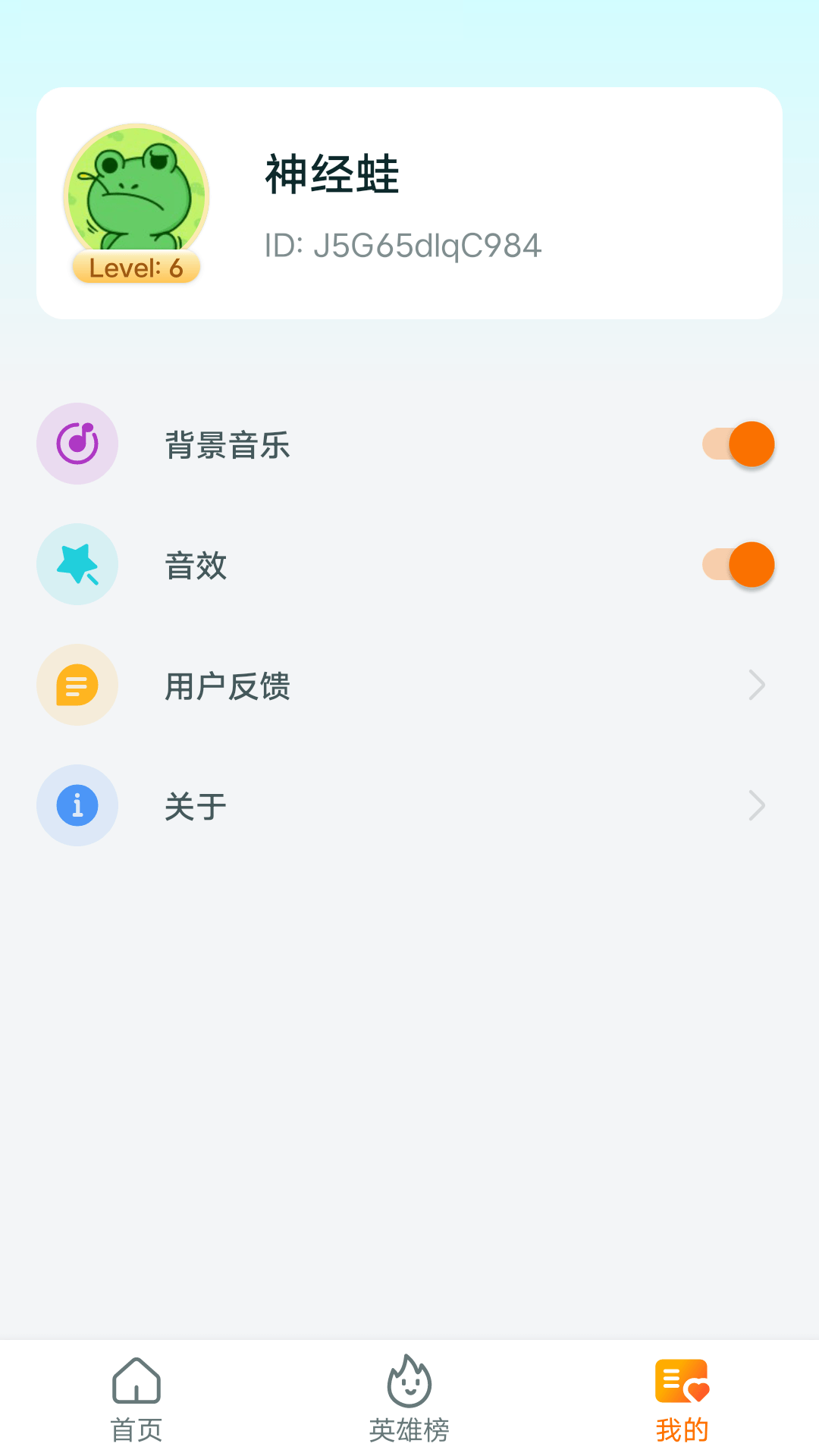Click the blue star sound effects icon
Viewport: 819px width, 1456px height.
[77, 564]
